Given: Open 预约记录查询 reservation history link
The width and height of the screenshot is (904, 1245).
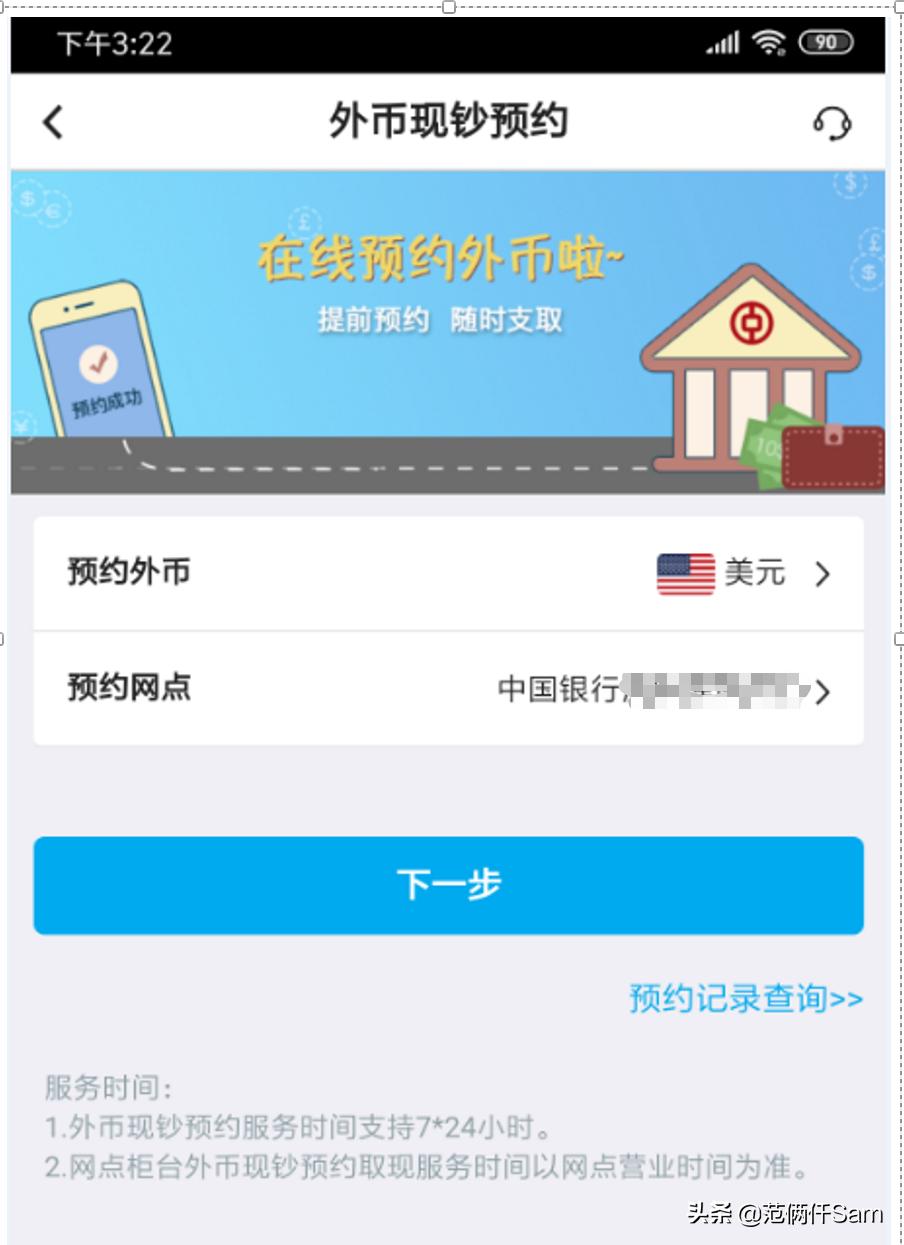Looking at the screenshot, I should 744,997.
